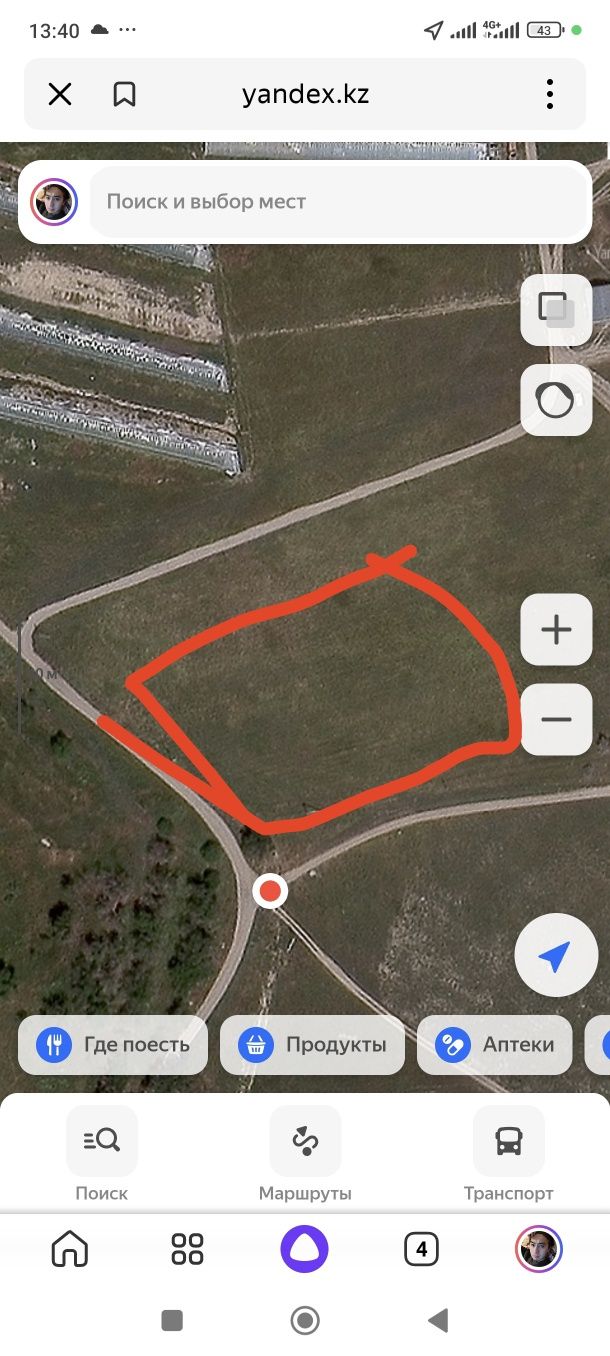Screen dimensions: 610x1356
Task: Zoom out with the minus button
Action: pyautogui.click(x=556, y=719)
